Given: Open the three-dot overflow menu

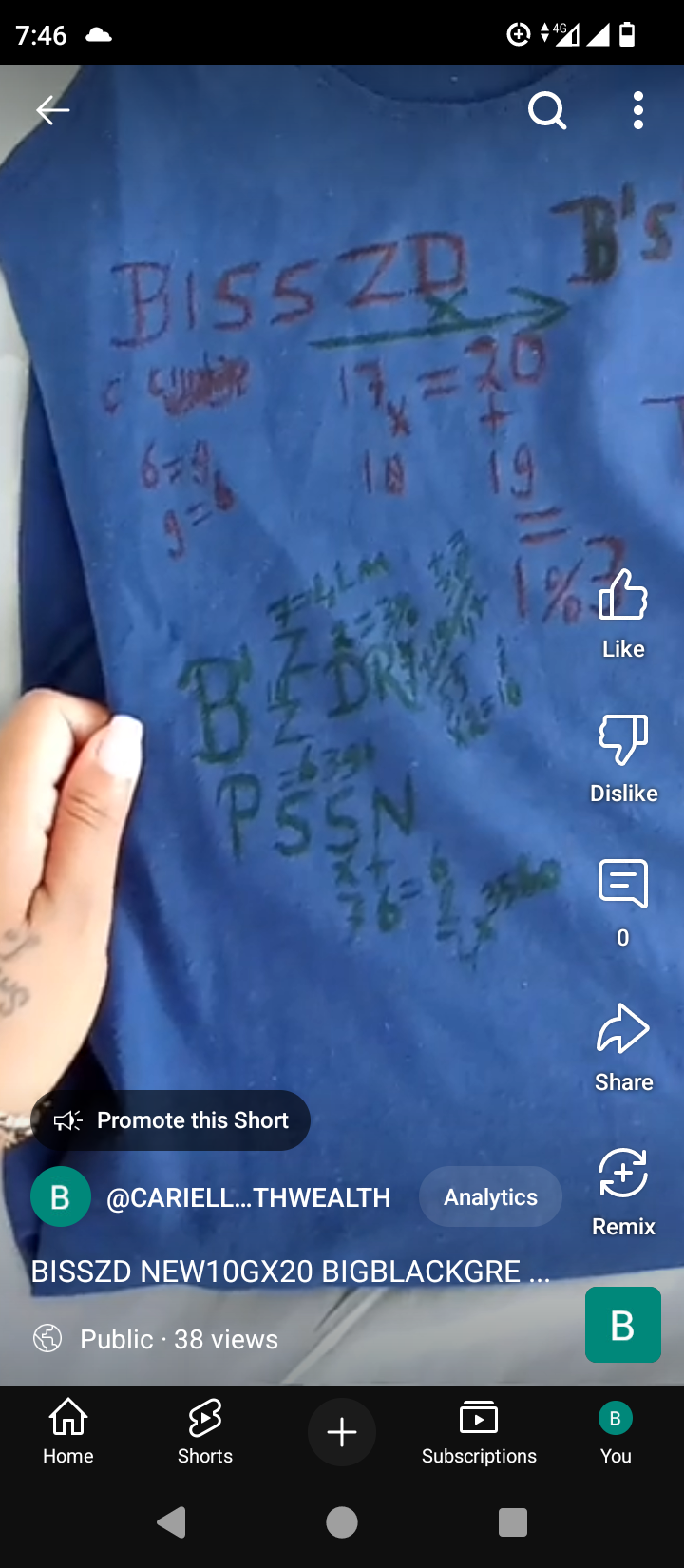Looking at the screenshot, I should (x=638, y=111).
